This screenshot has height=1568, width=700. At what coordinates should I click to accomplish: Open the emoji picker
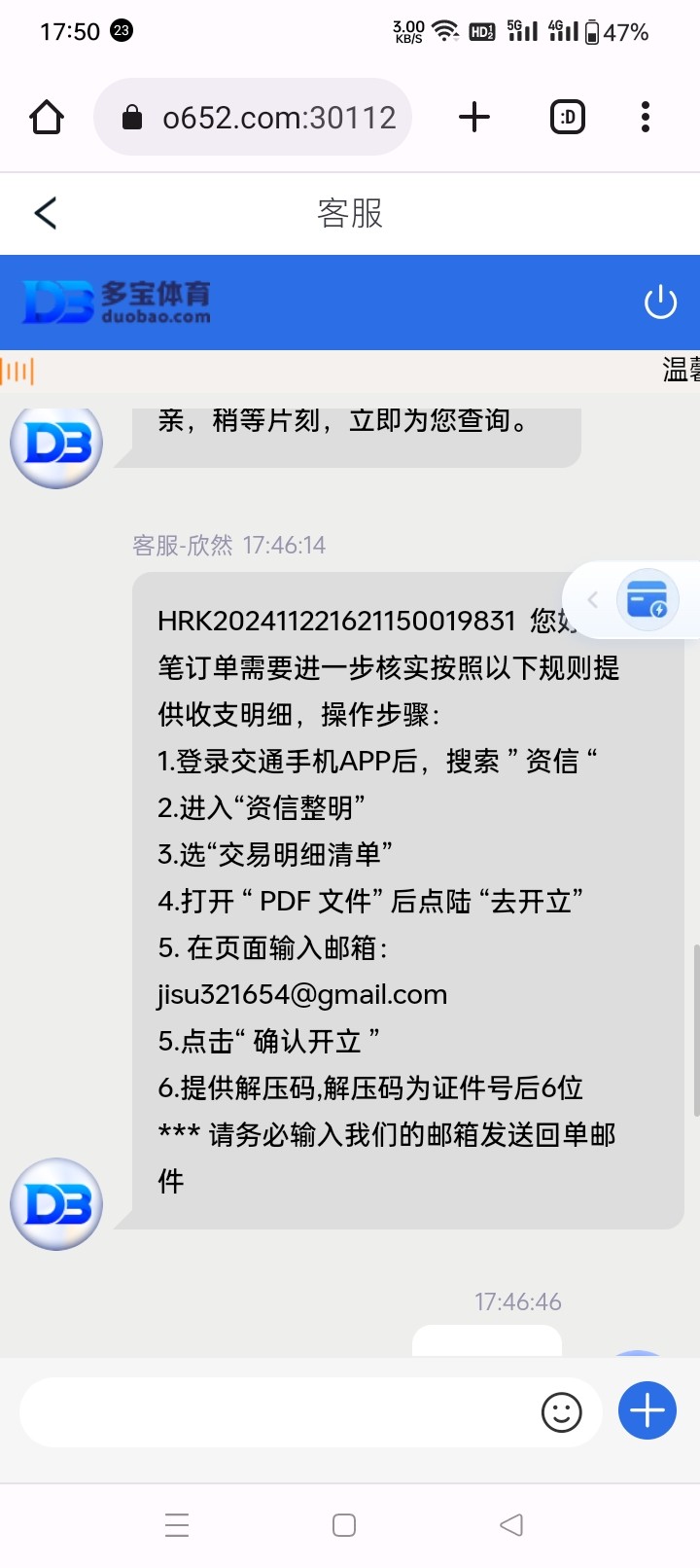click(562, 1412)
